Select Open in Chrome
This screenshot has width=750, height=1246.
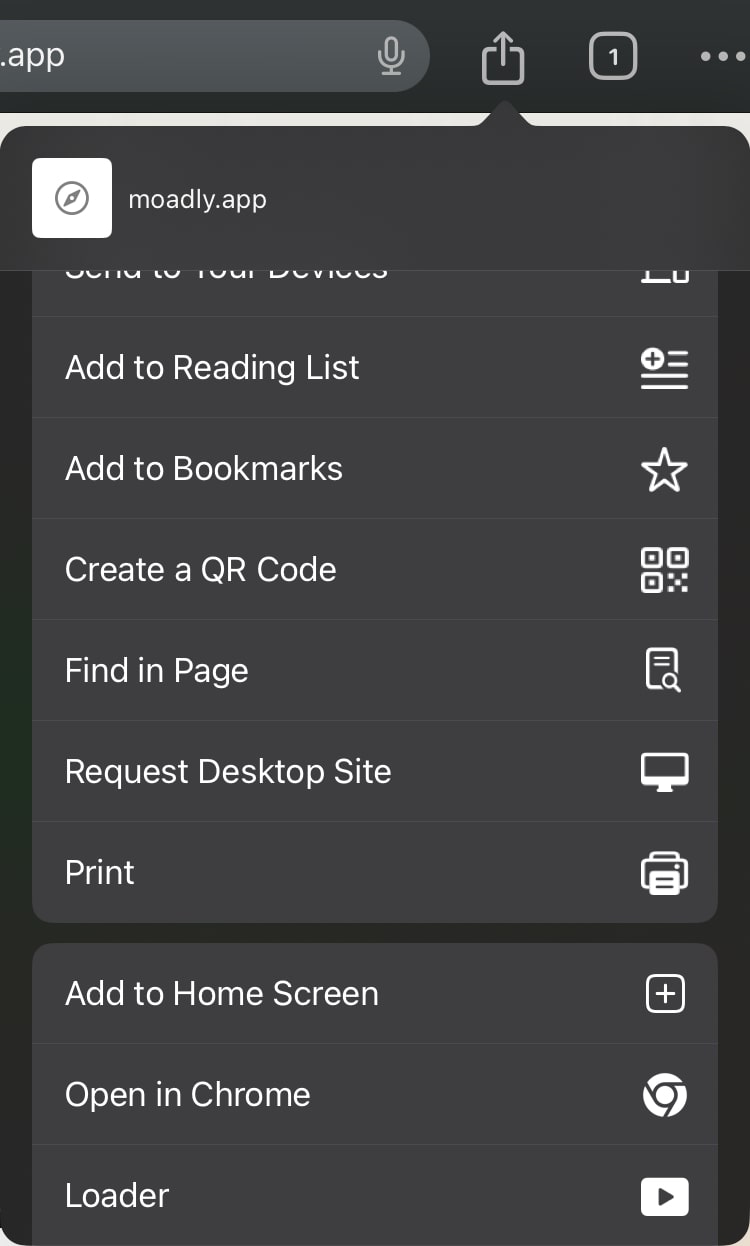click(375, 1095)
